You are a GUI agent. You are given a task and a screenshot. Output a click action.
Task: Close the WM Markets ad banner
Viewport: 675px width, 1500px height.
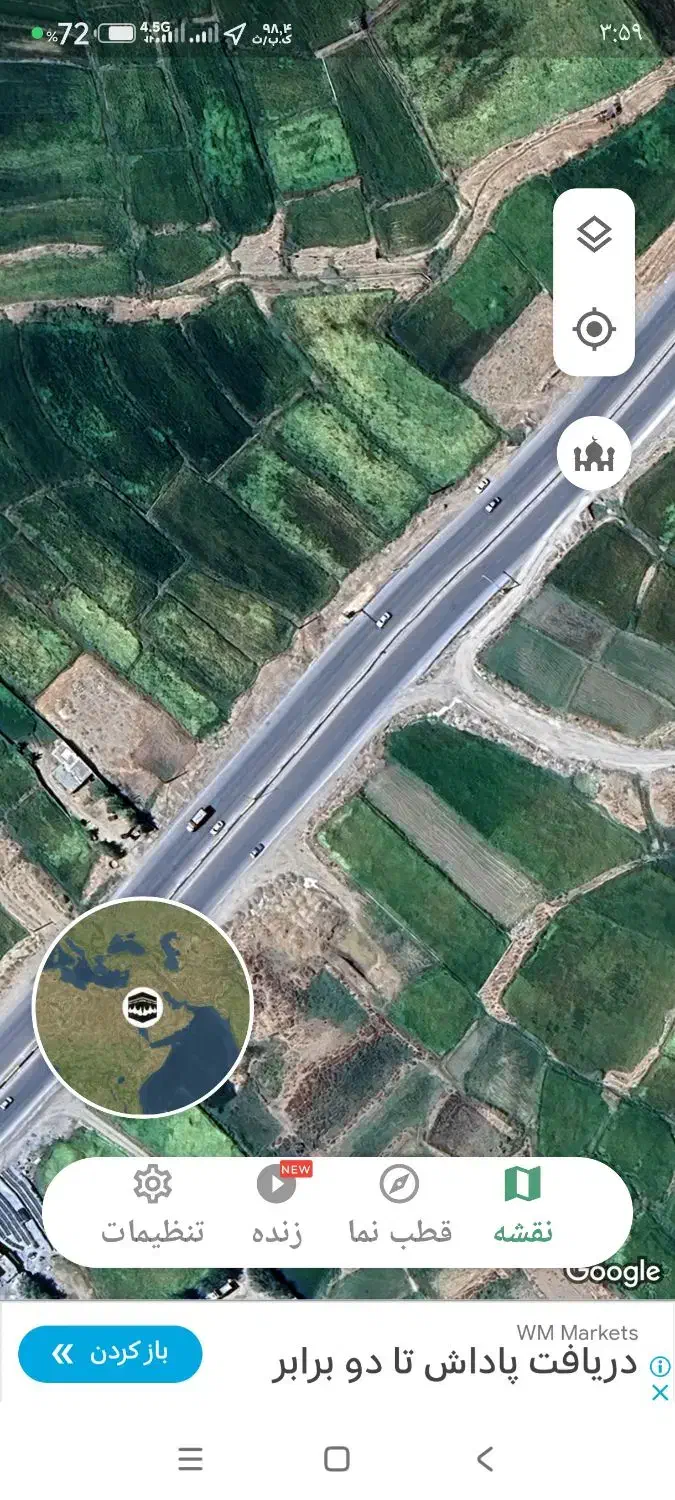[660, 1392]
